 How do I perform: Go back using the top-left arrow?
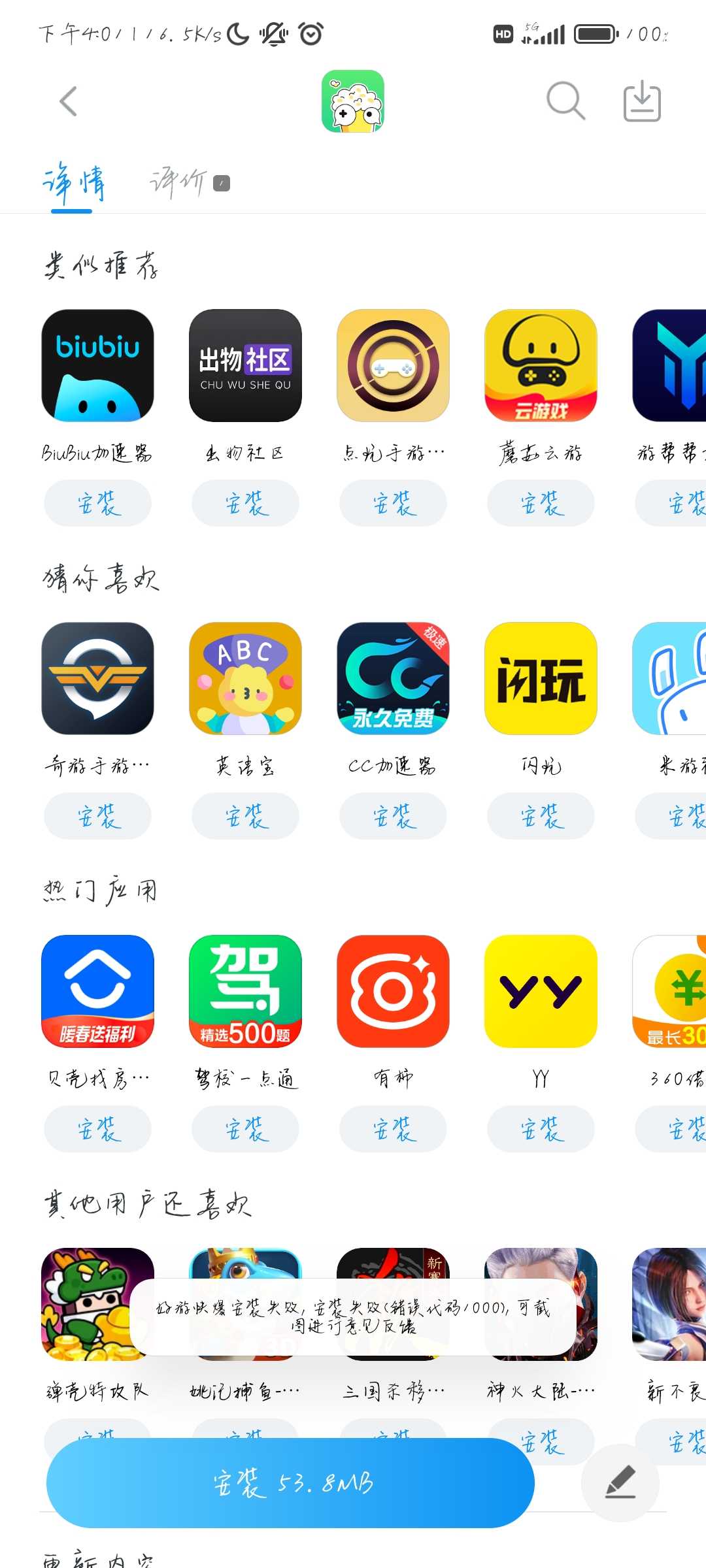(x=68, y=101)
